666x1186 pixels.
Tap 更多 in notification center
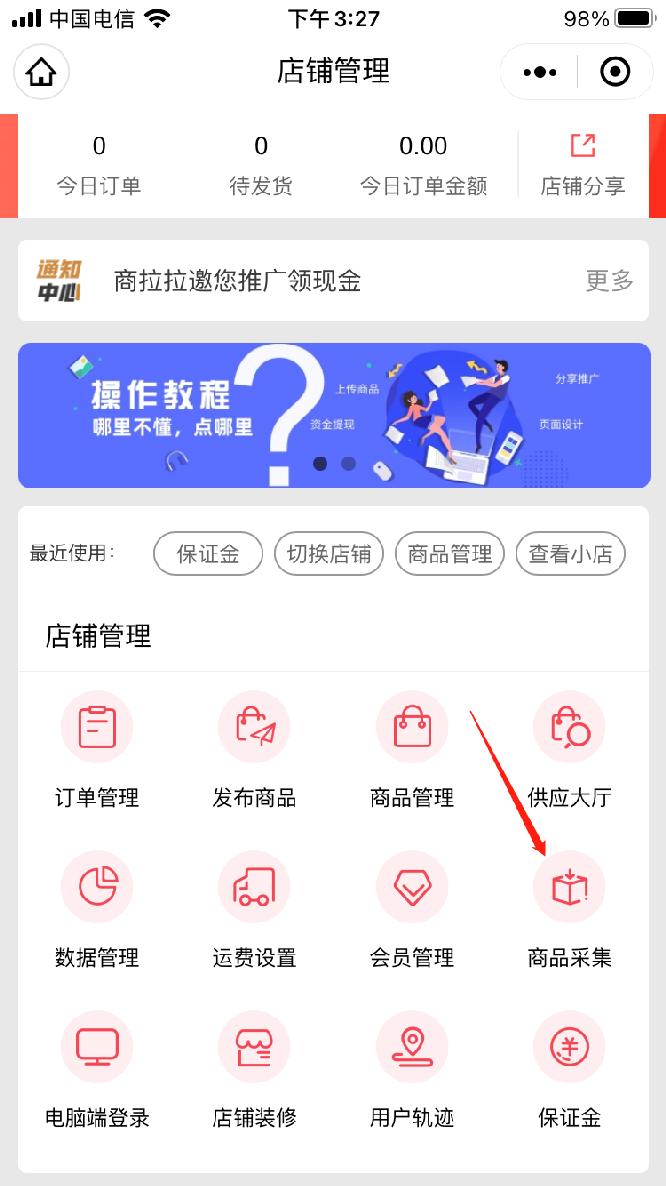point(609,281)
